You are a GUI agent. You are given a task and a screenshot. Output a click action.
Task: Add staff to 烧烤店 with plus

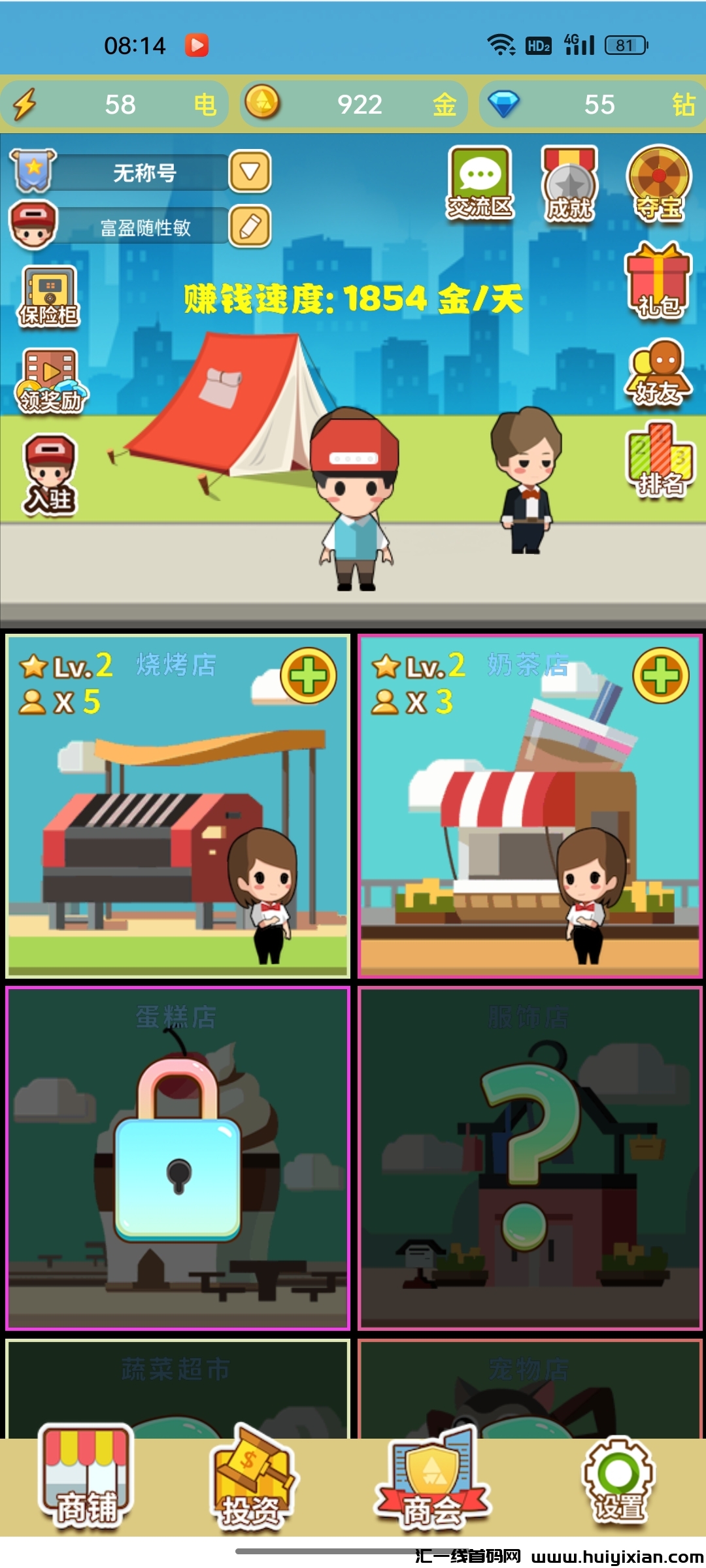(308, 676)
